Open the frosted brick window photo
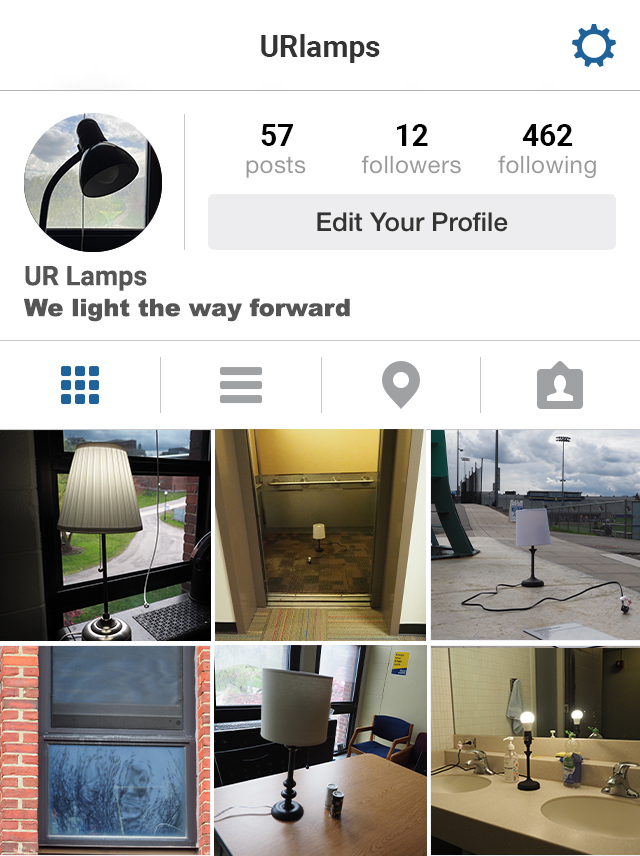640x856 pixels. tap(105, 750)
